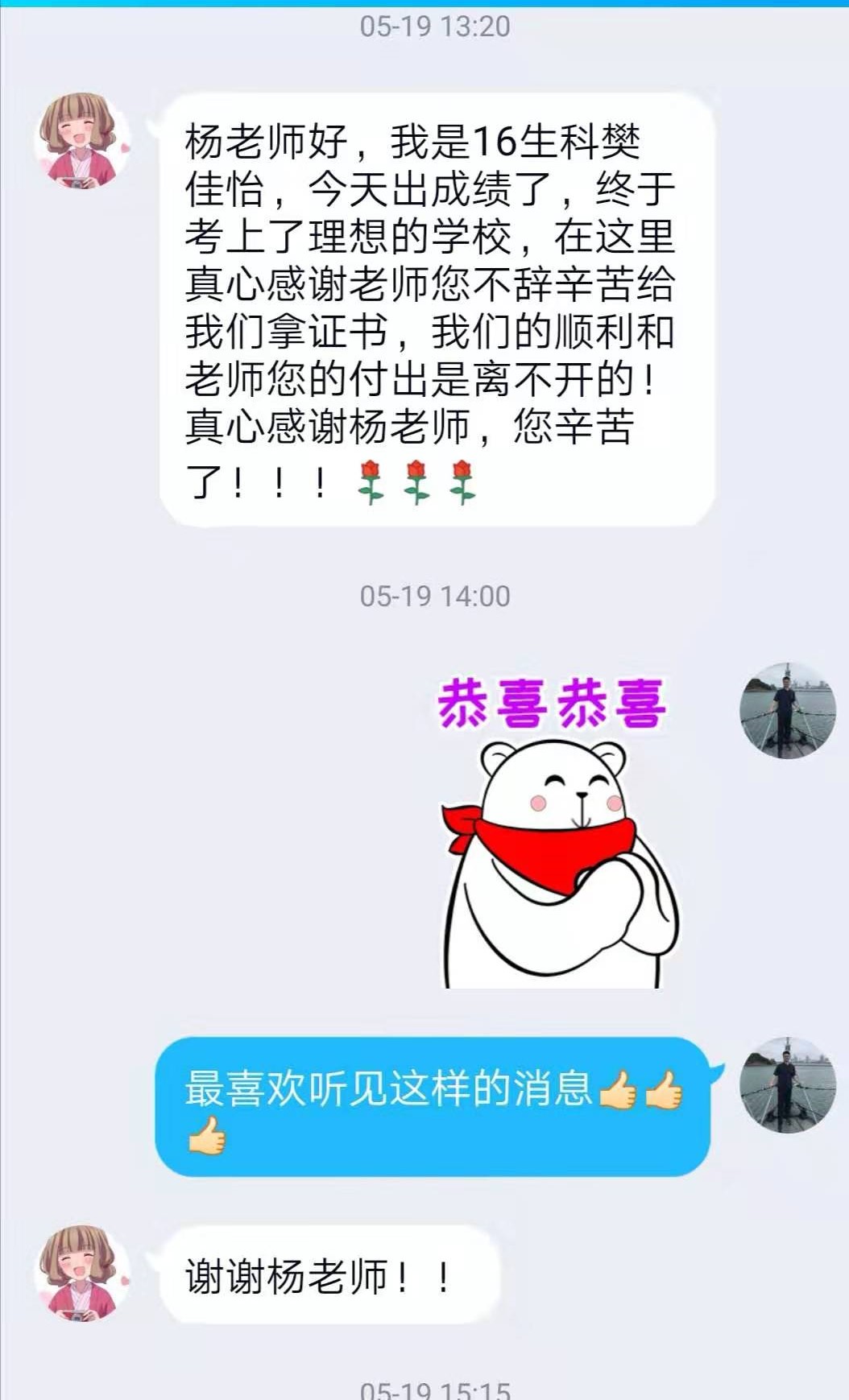The width and height of the screenshot is (849, 1400).
Task: Open the avatar beside the 恭喜恭喜 sticker
Action: click(x=787, y=711)
